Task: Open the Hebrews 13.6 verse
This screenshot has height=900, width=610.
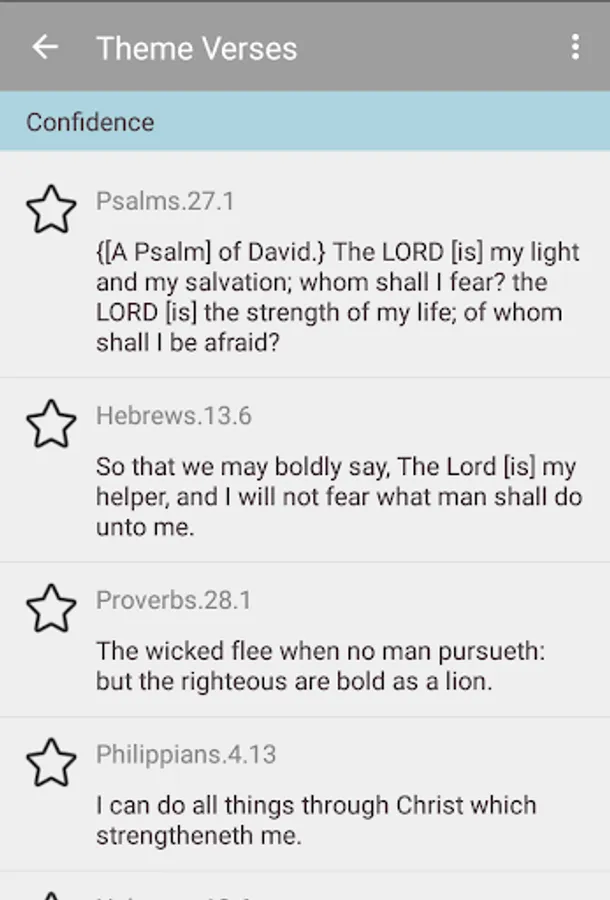Action: tap(336, 496)
